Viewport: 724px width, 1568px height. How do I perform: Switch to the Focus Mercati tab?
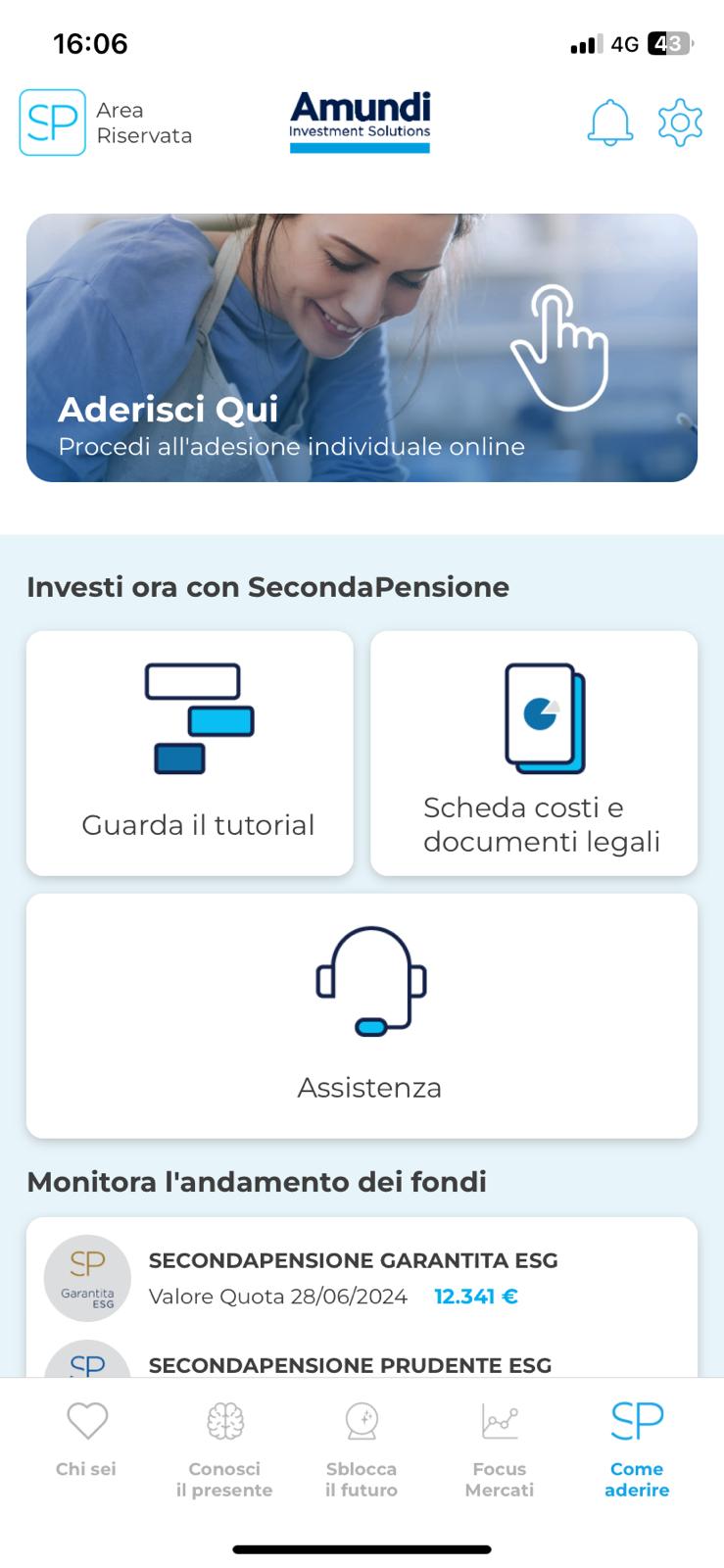(x=500, y=1450)
